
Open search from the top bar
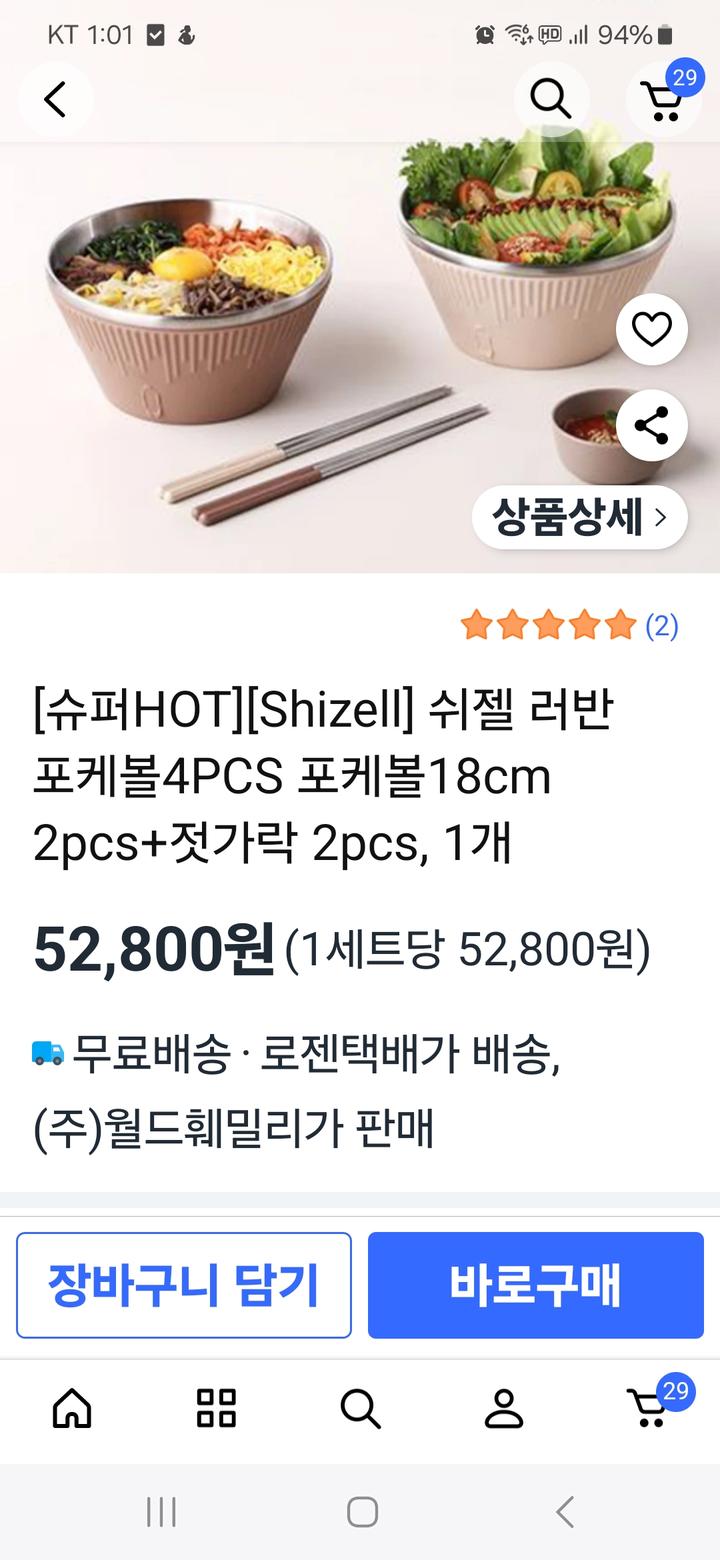click(x=550, y=99)
